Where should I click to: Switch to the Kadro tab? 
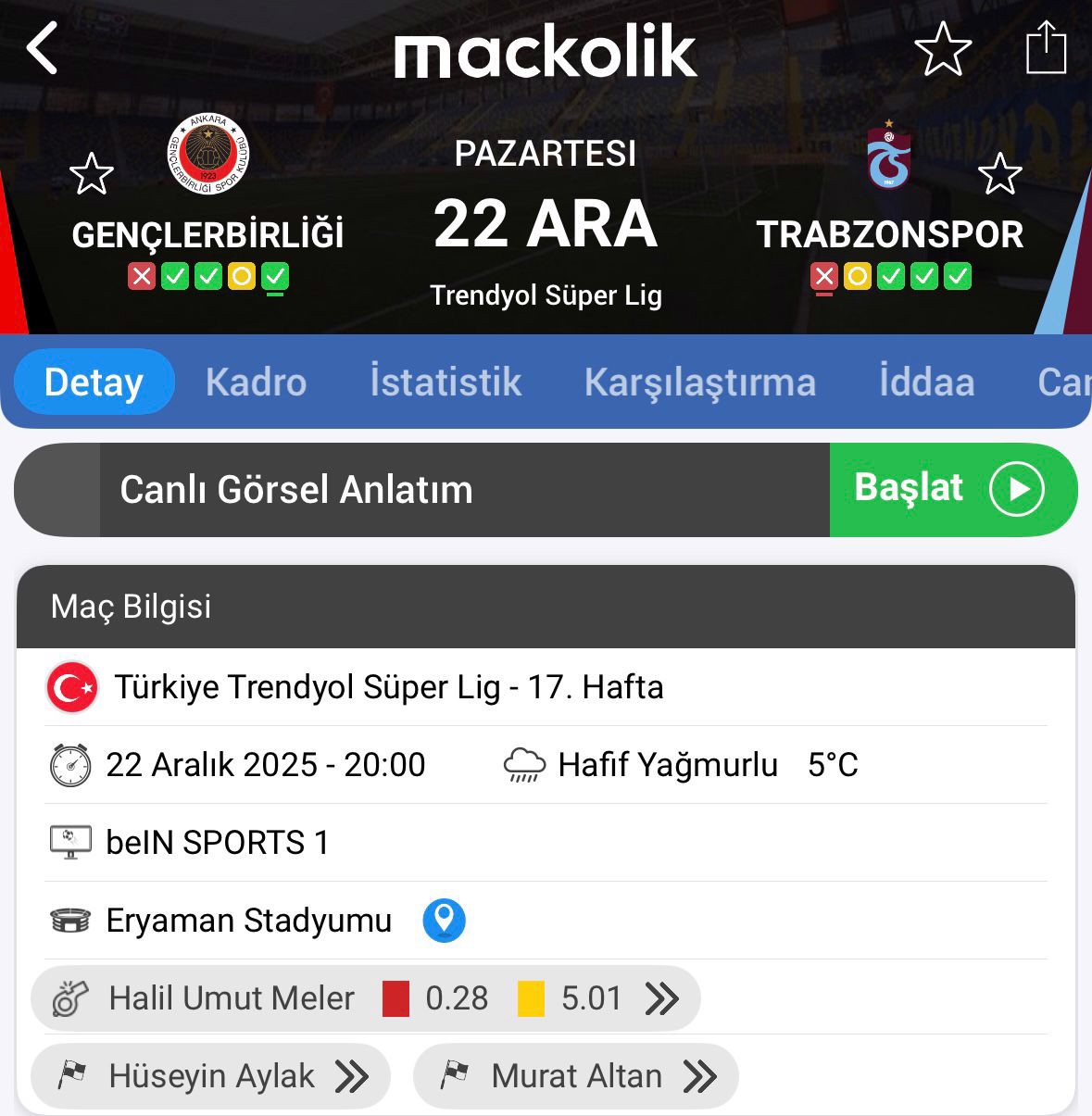coord(256,382)
